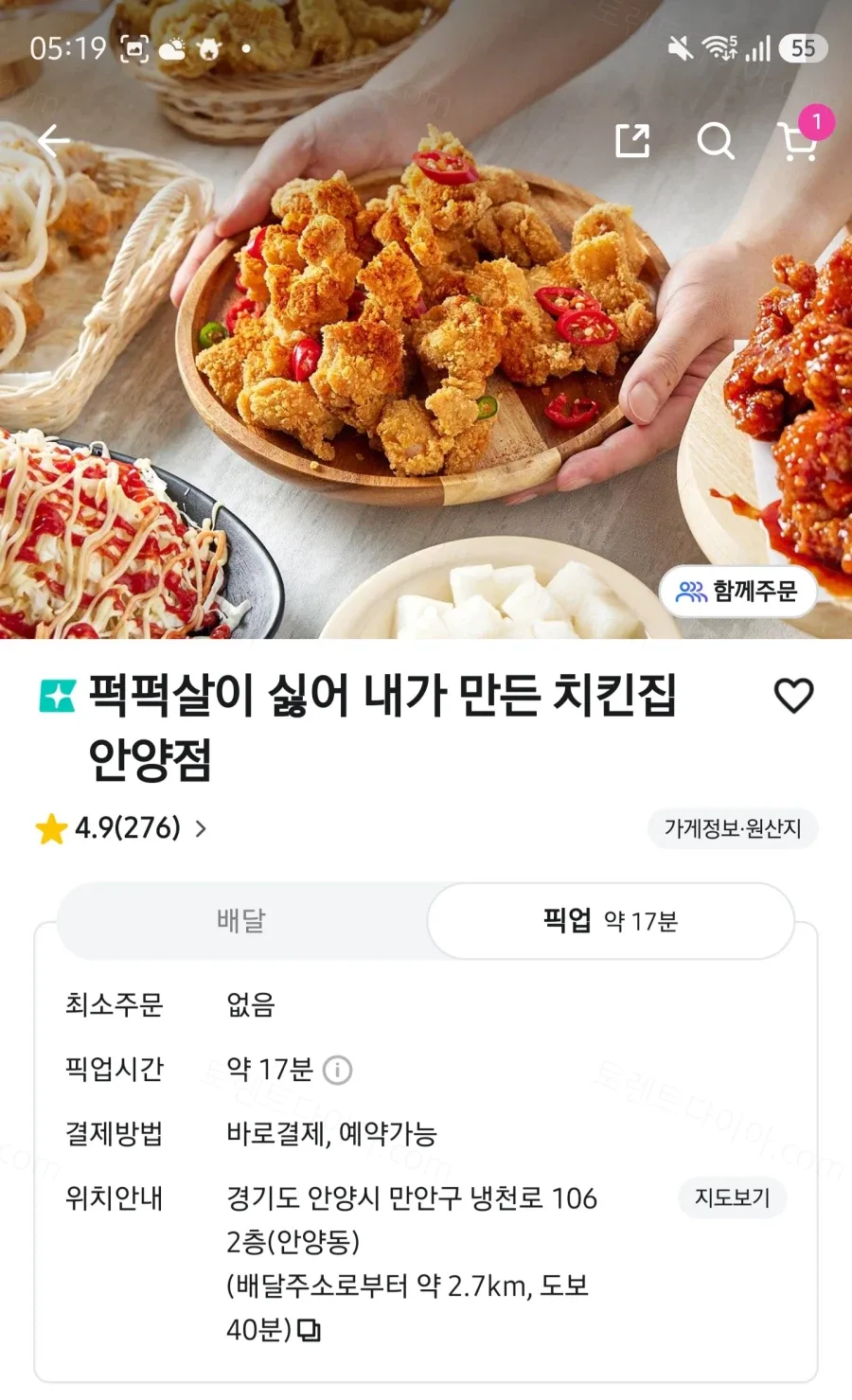Open the map with 지도보기
The height and width of the screenshot is (1400, 852).
click(x=733, y=1197)
